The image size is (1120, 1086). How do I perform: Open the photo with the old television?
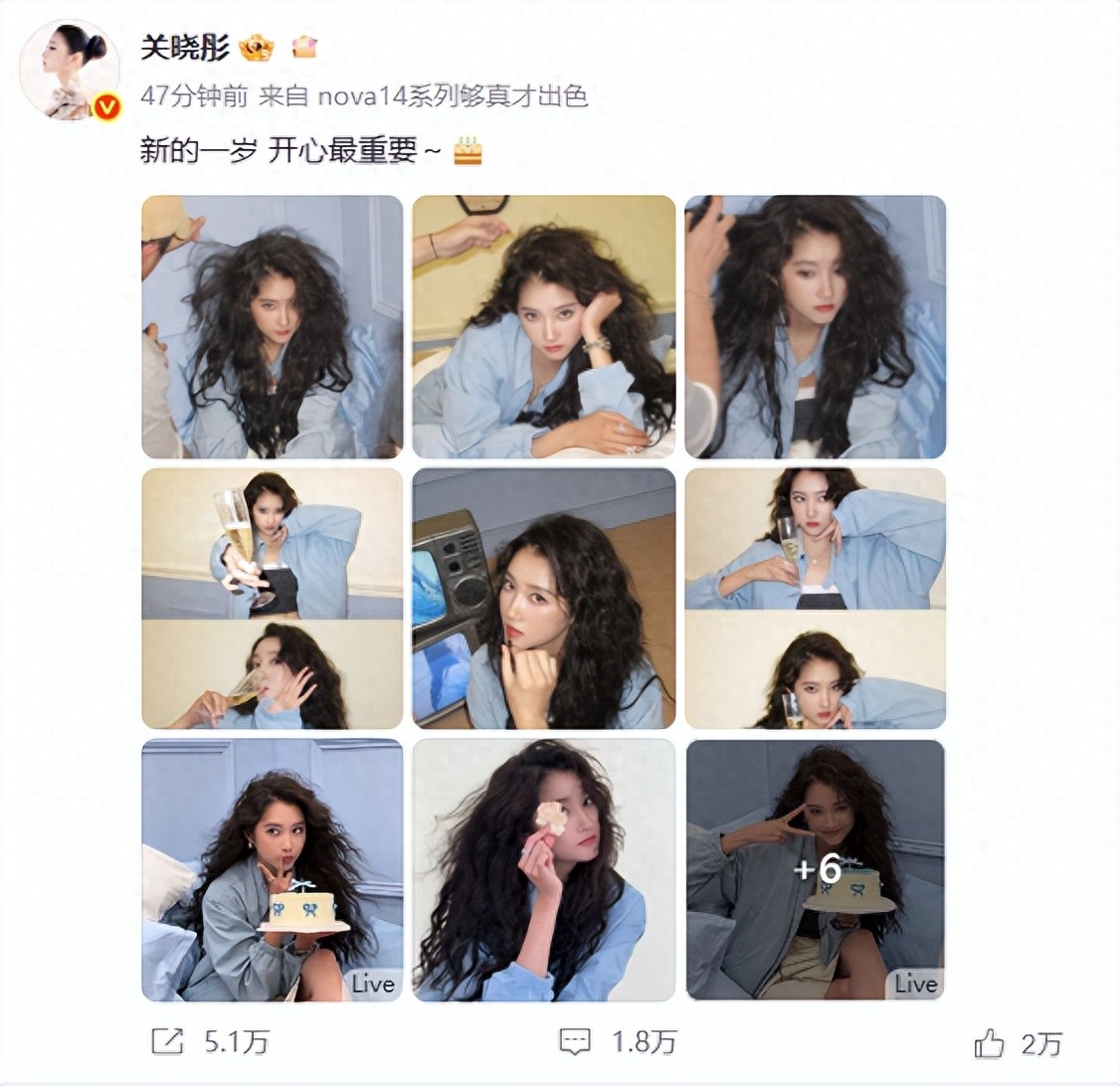[544, 598]
